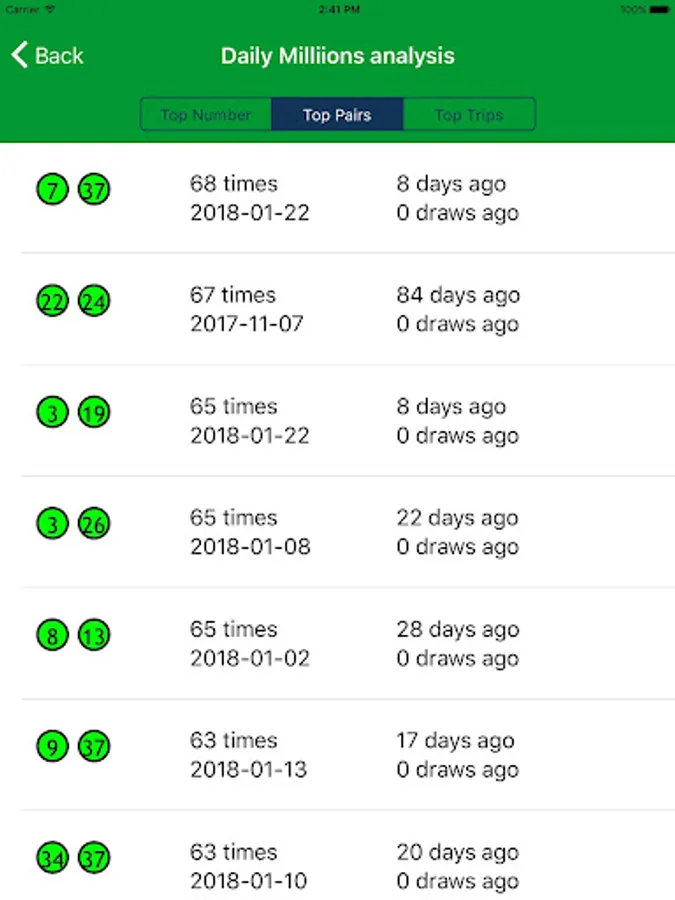Switch to the Top Number tab

click(x=206, y=115)
